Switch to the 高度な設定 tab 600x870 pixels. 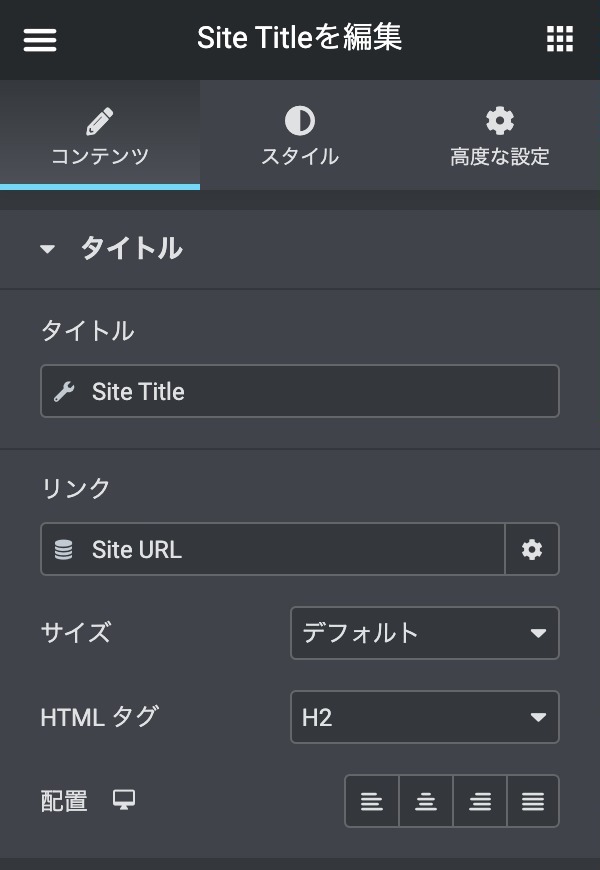pos(499,137)
